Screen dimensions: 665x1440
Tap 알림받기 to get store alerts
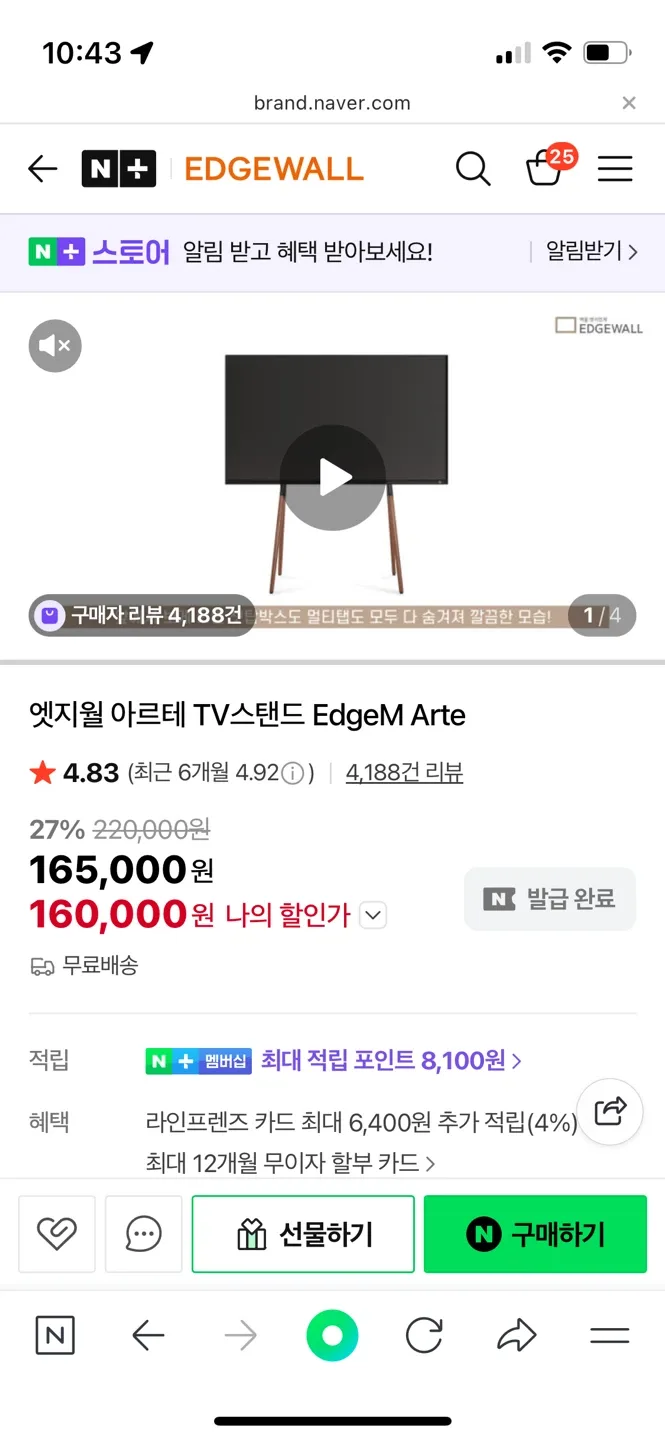[591, 252]
